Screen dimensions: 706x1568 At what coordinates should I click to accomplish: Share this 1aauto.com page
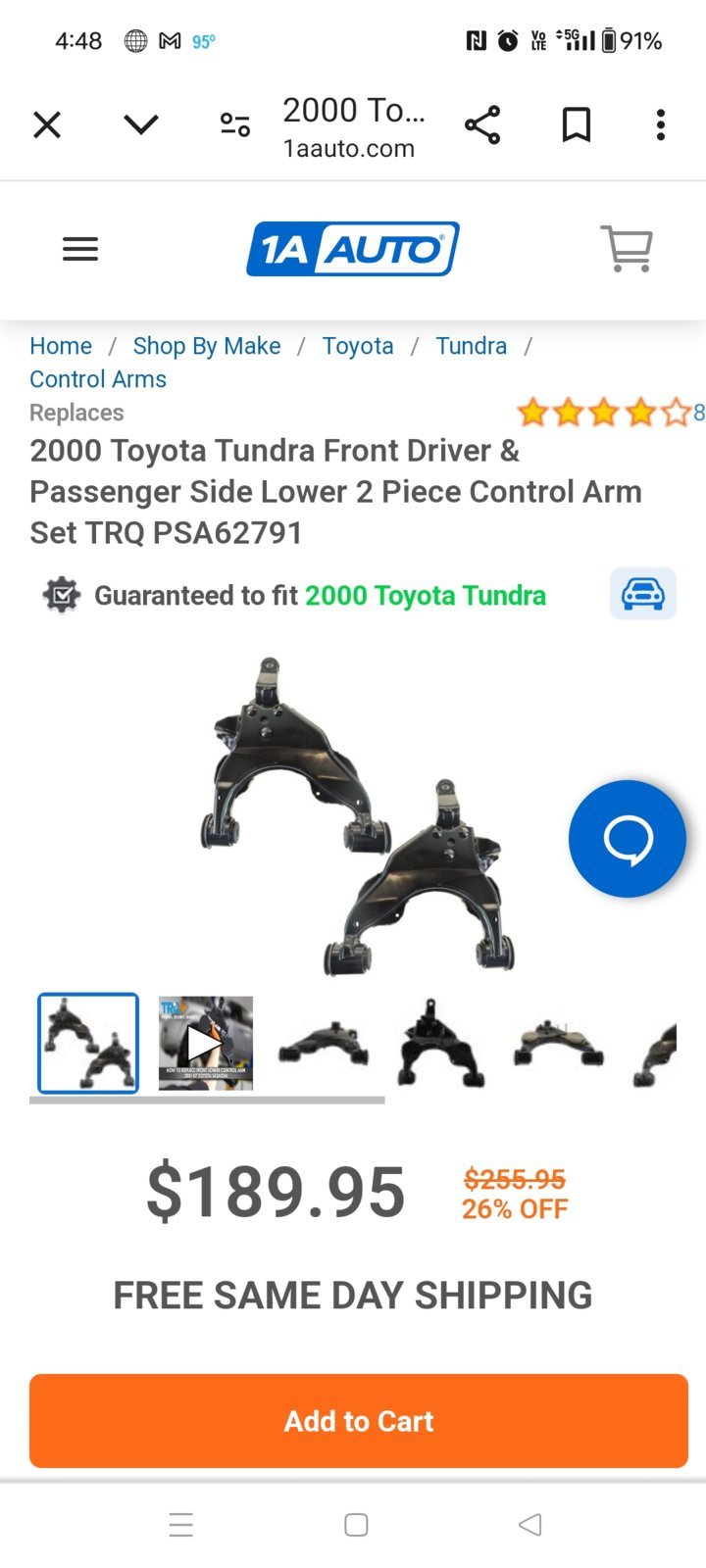482,125
